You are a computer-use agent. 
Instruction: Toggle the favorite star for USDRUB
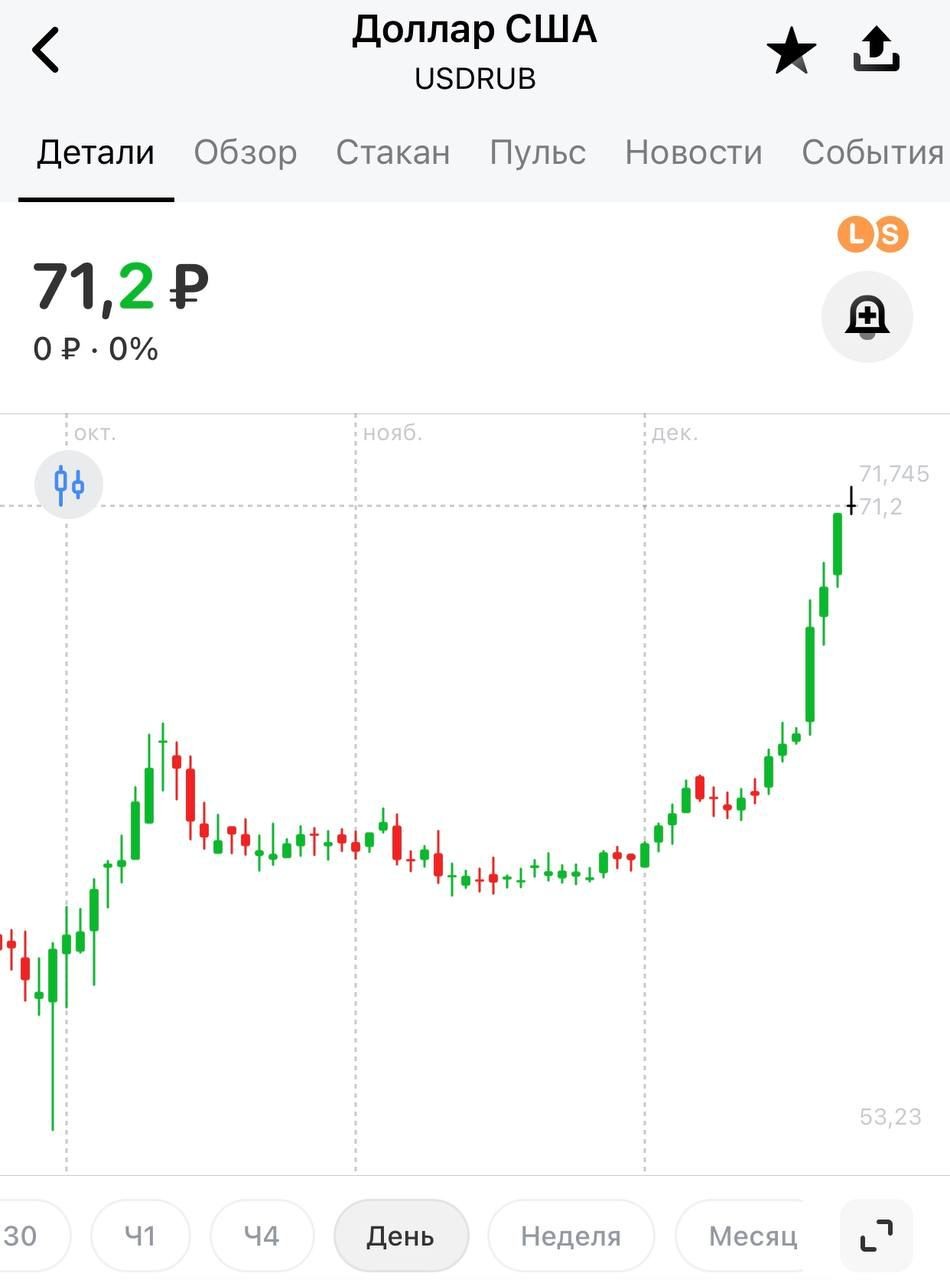pos(791,51)
